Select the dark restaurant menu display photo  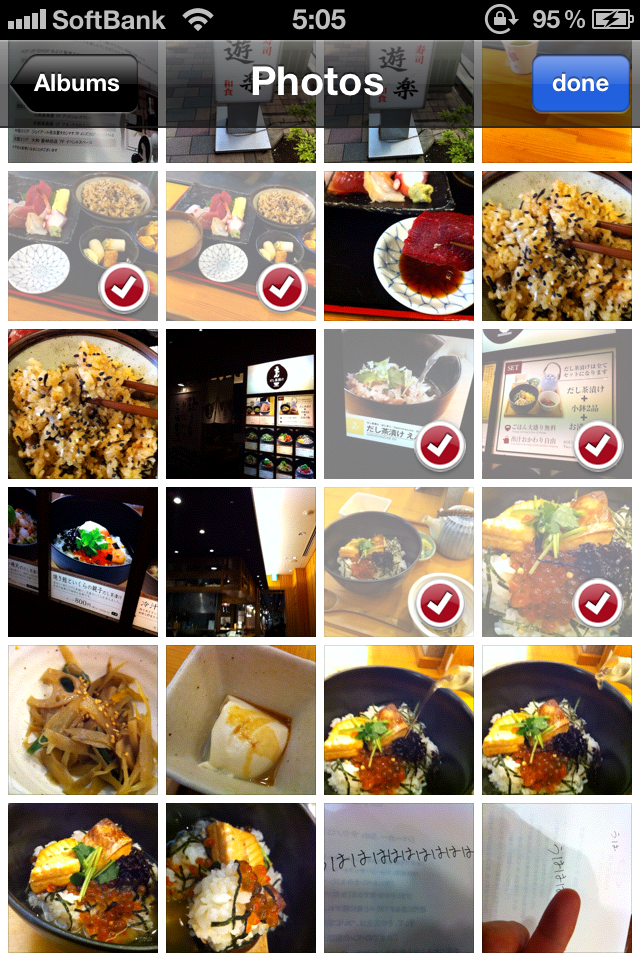pos(240,404)
